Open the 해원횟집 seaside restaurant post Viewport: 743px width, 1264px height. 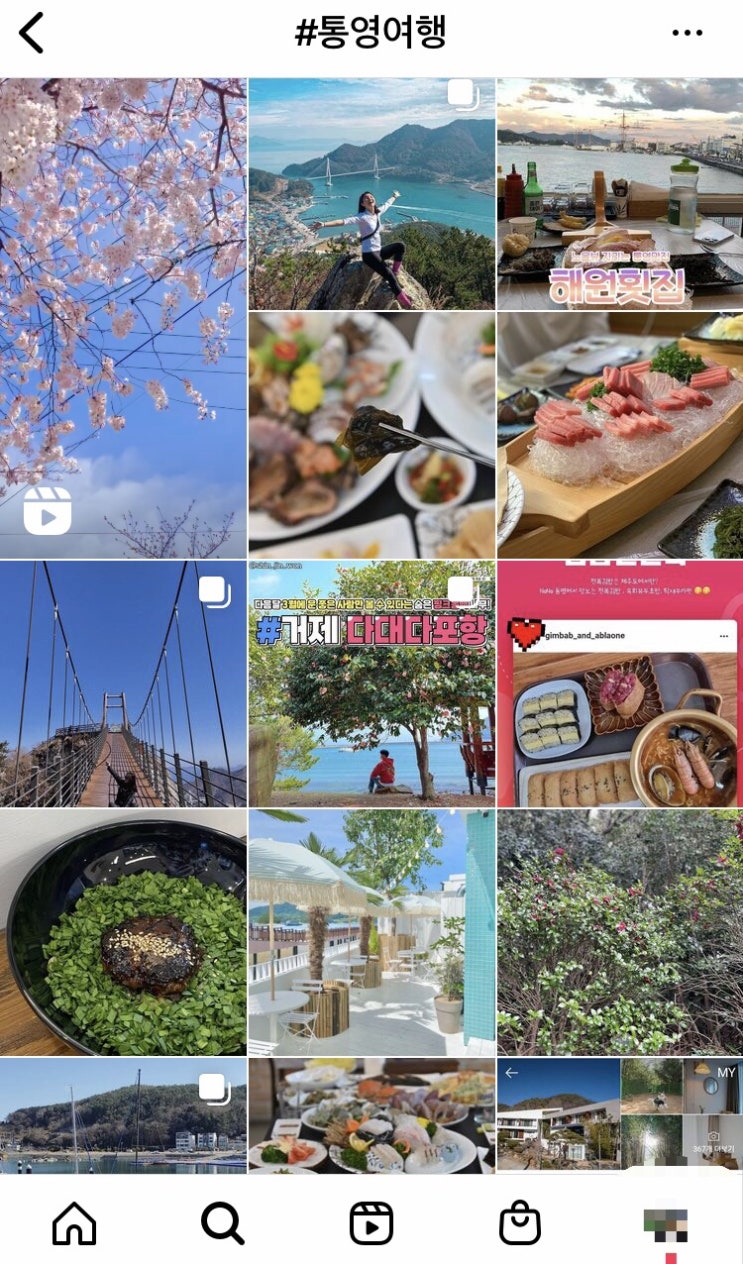620,194
